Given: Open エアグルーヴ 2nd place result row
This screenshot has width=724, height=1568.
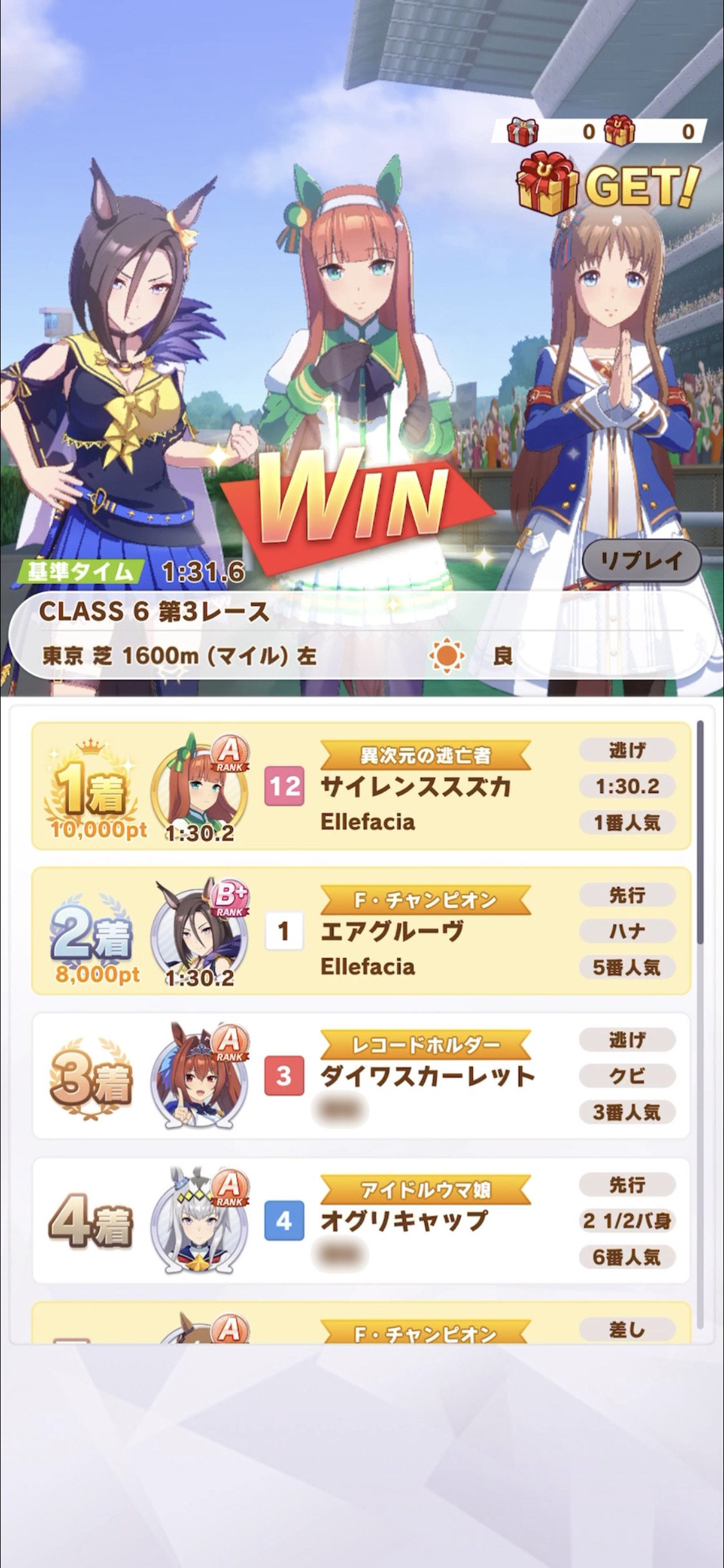Looking at the screenshot, I should [361, 931].
